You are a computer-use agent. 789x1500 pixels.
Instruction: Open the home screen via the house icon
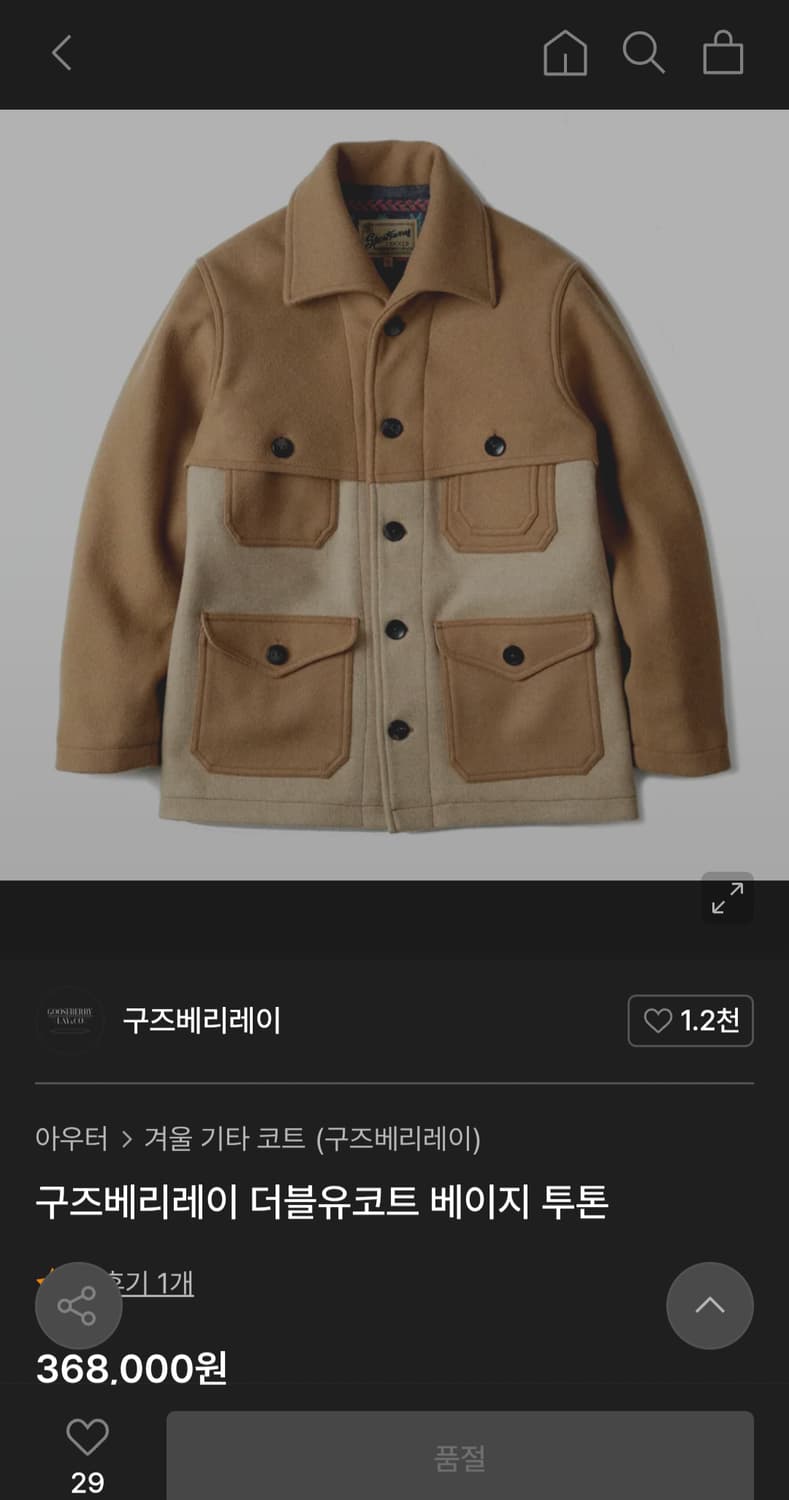(566, 54)
